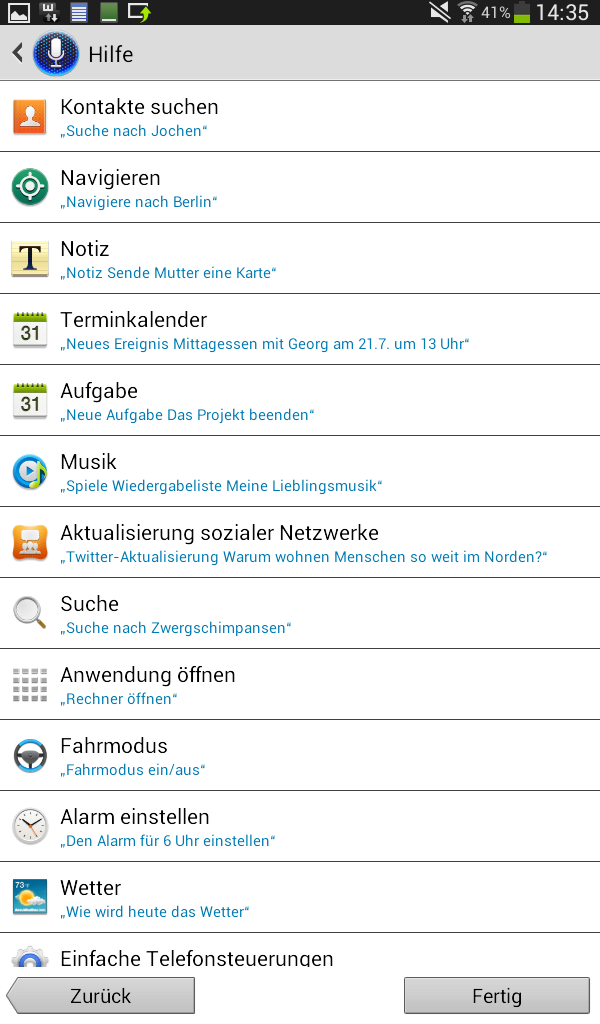The height and width of the screenshot is (1024, 600).
Task: Open the Fahrmodus entry
Action: pos(300,756)
